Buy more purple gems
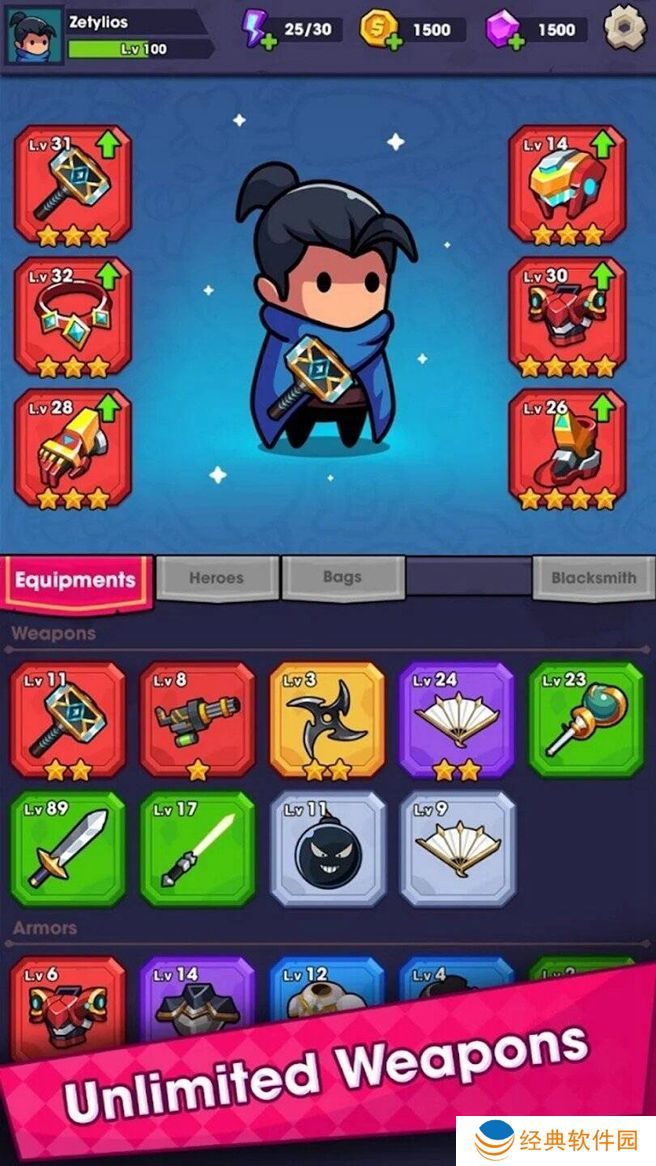656x1166 pixels. [x=516, y=40]
